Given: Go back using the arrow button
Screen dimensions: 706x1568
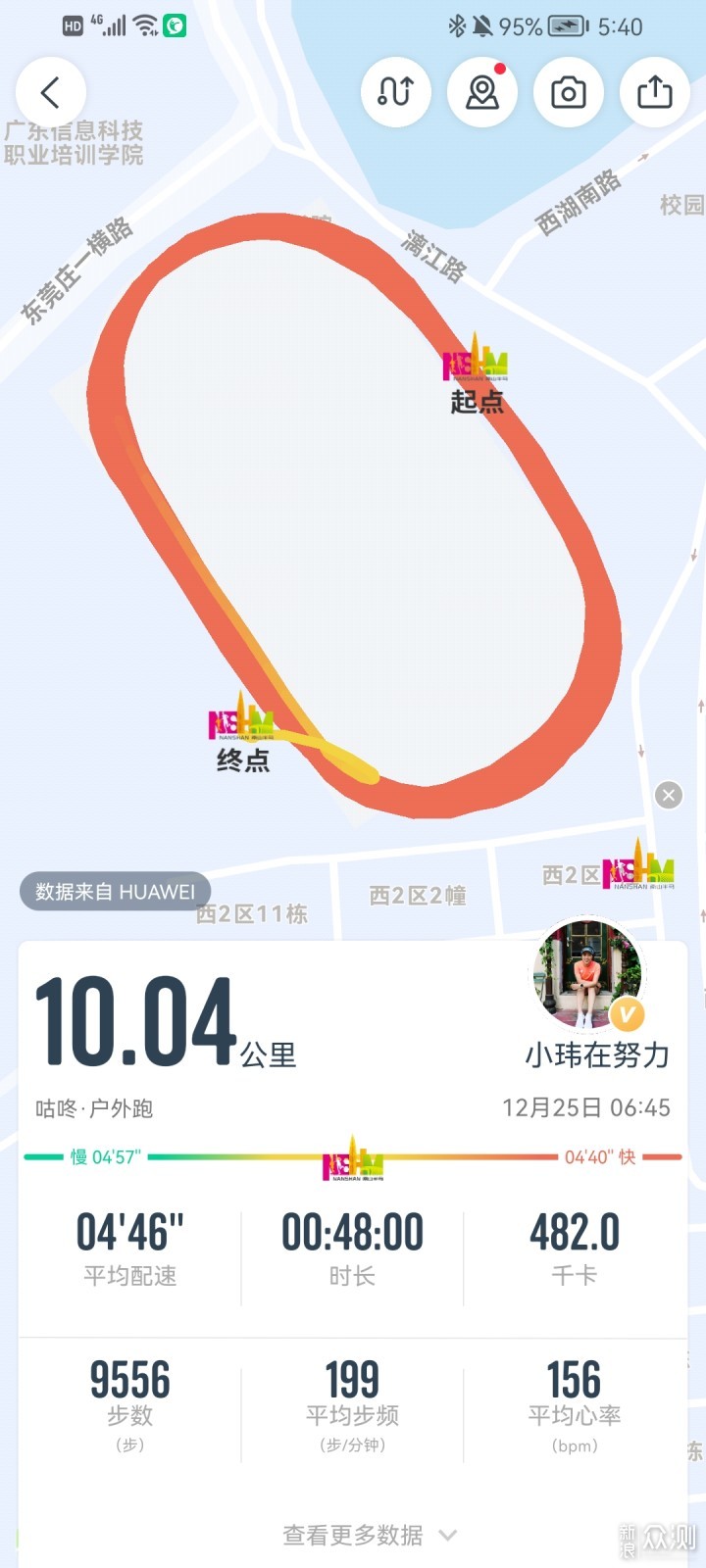Looking at the screenshot, I should click(x=51, y=93).
